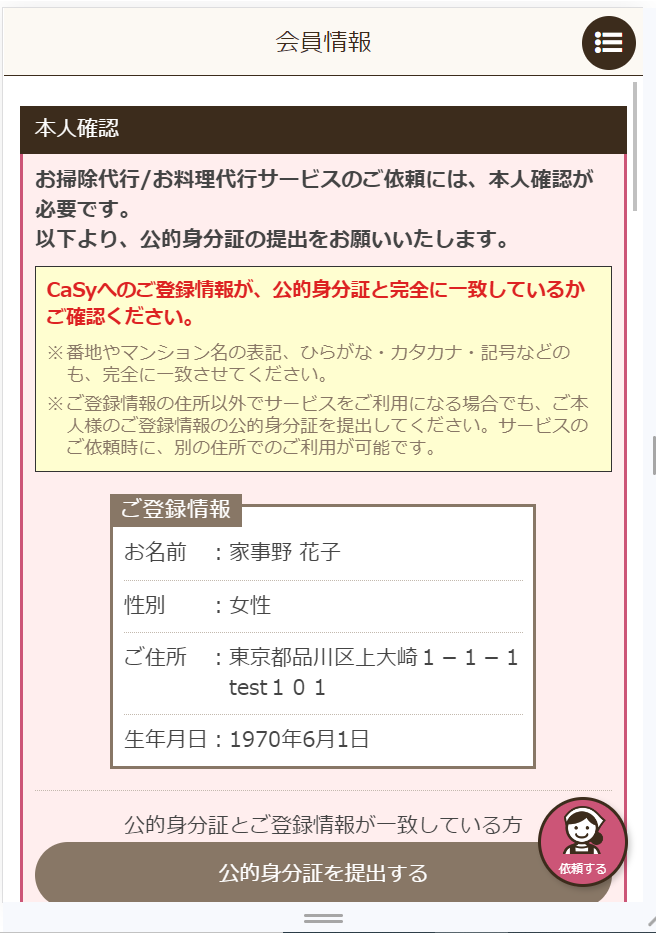Open the menu icon in header

tap(608, 42)
